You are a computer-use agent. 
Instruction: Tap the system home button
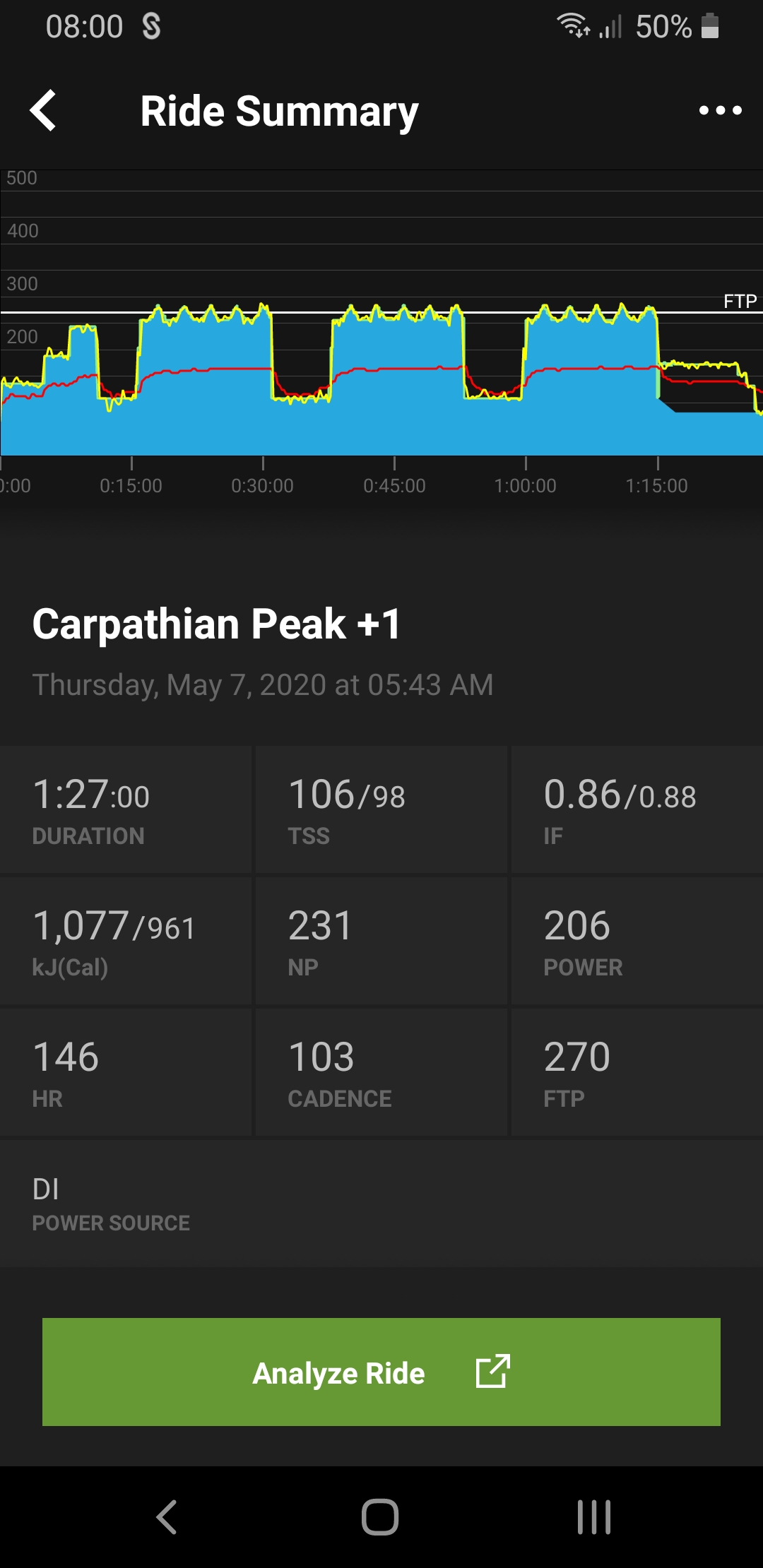tap(380, 1516)
